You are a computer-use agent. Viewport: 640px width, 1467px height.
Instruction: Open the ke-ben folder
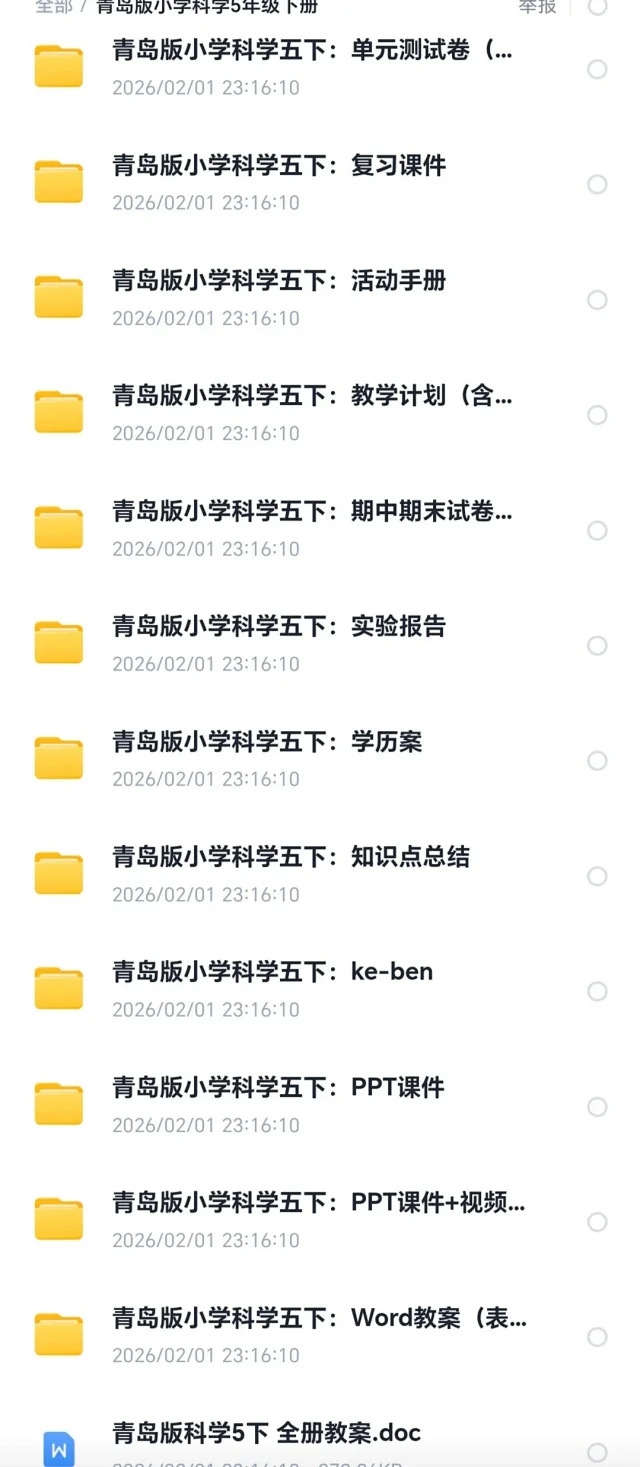(273, 973)
